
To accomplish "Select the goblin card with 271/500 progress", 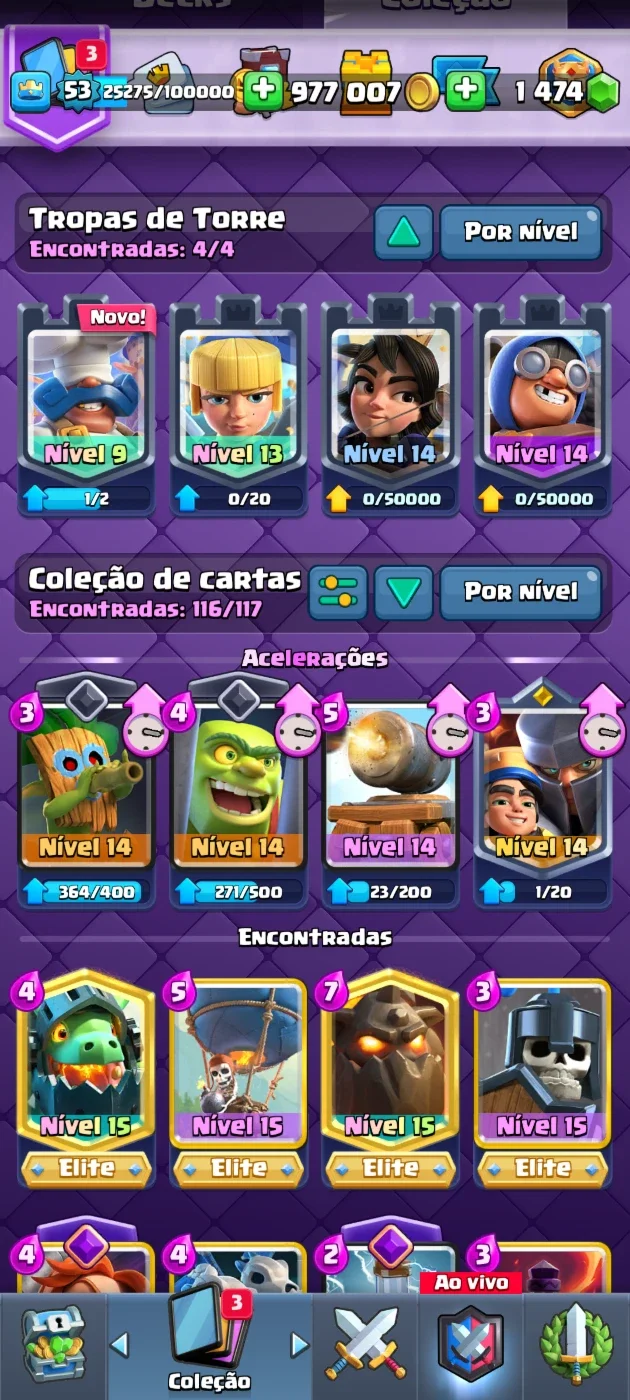I will [x=238, y=793].
